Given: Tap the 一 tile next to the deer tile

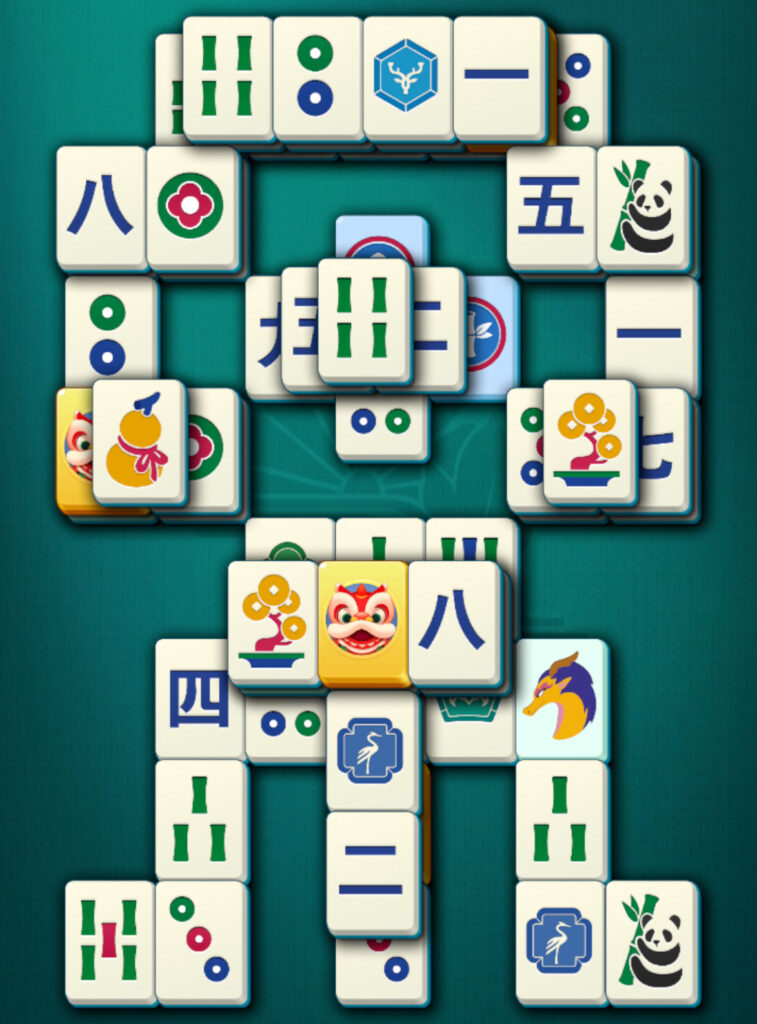Looking at the screenshot, I should point(498,77).
